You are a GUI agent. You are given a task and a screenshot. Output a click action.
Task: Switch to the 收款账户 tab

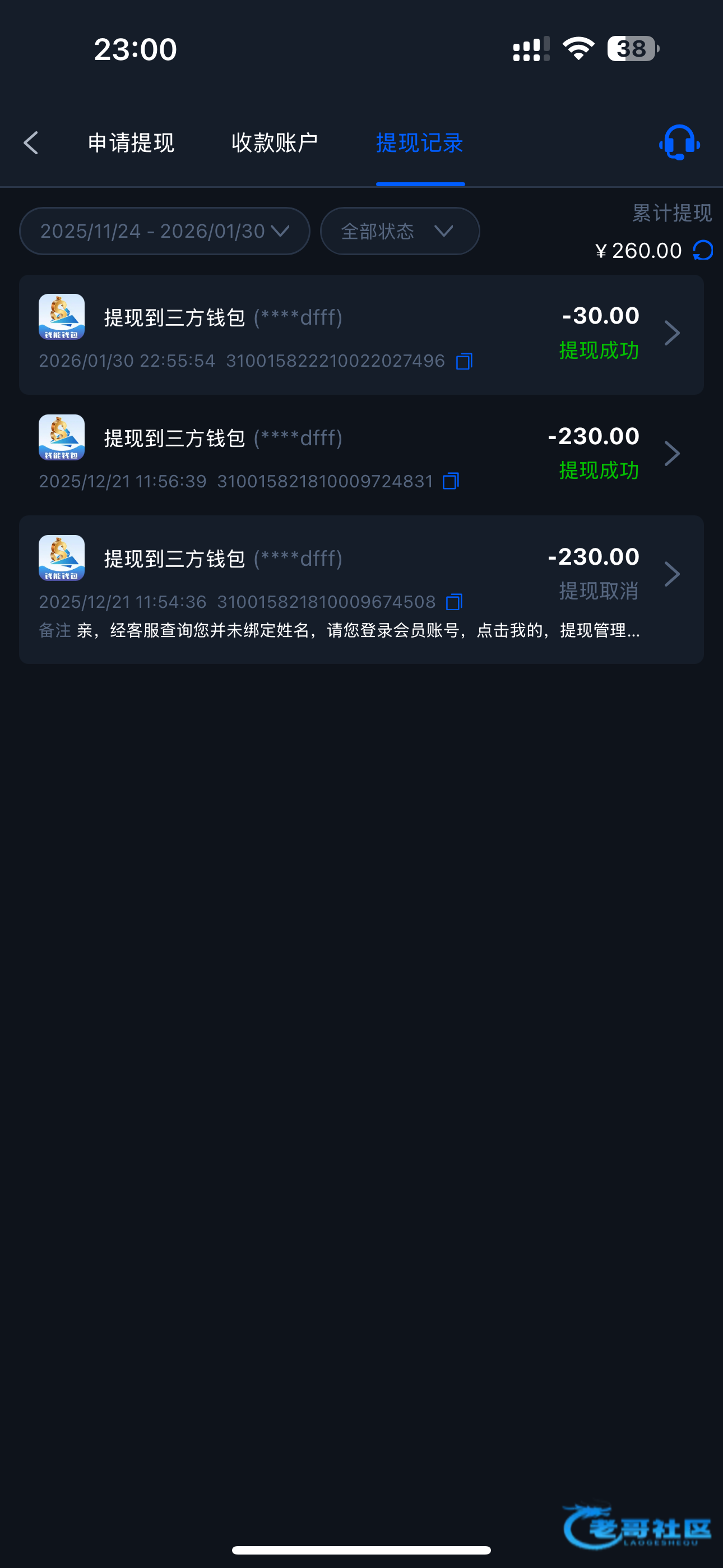pos(275,143)
